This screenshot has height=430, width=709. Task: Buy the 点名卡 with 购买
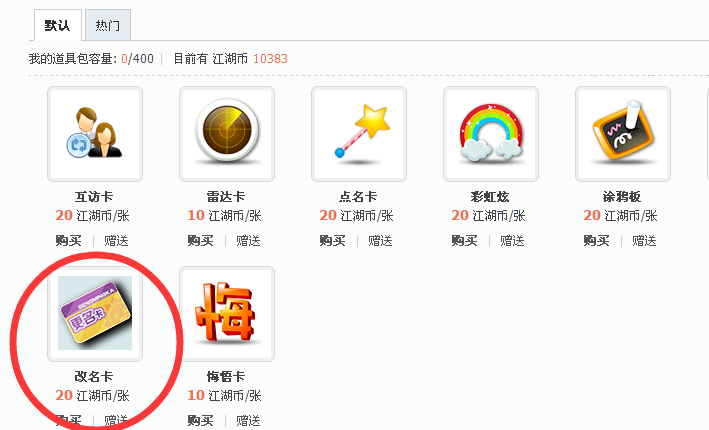coord(332,240)
